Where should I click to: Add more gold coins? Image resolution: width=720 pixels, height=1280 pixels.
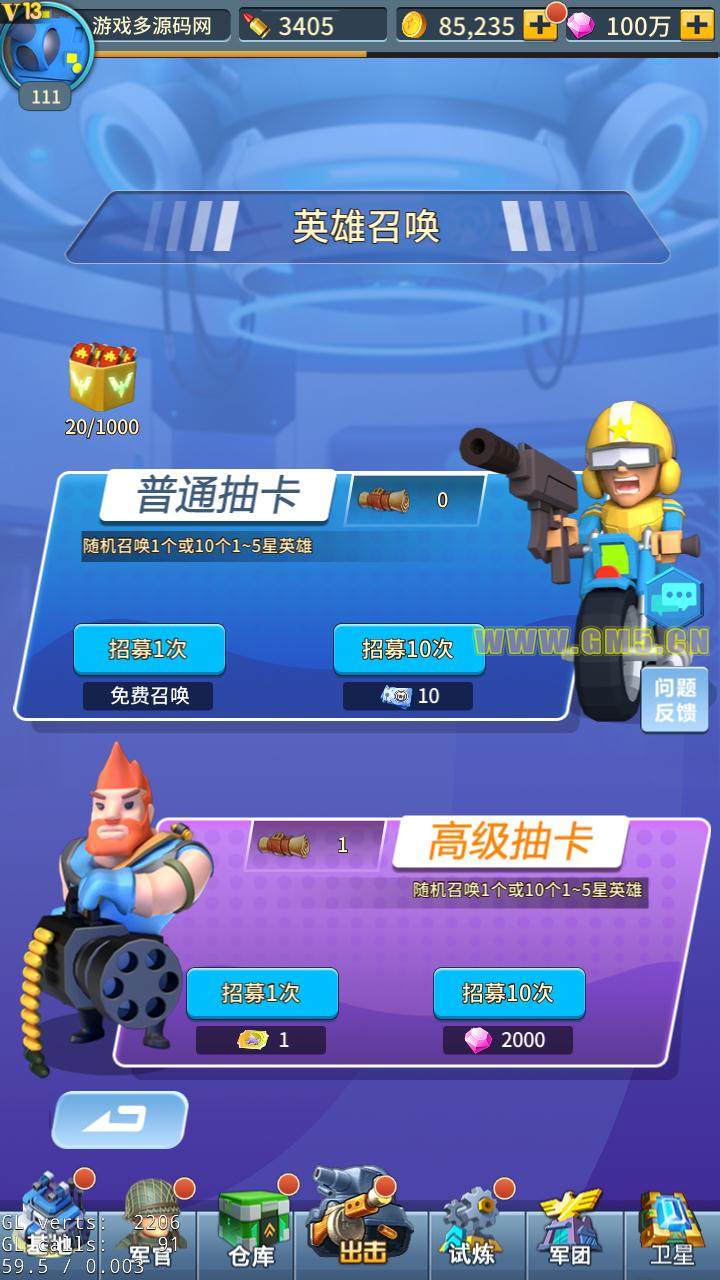540,26
